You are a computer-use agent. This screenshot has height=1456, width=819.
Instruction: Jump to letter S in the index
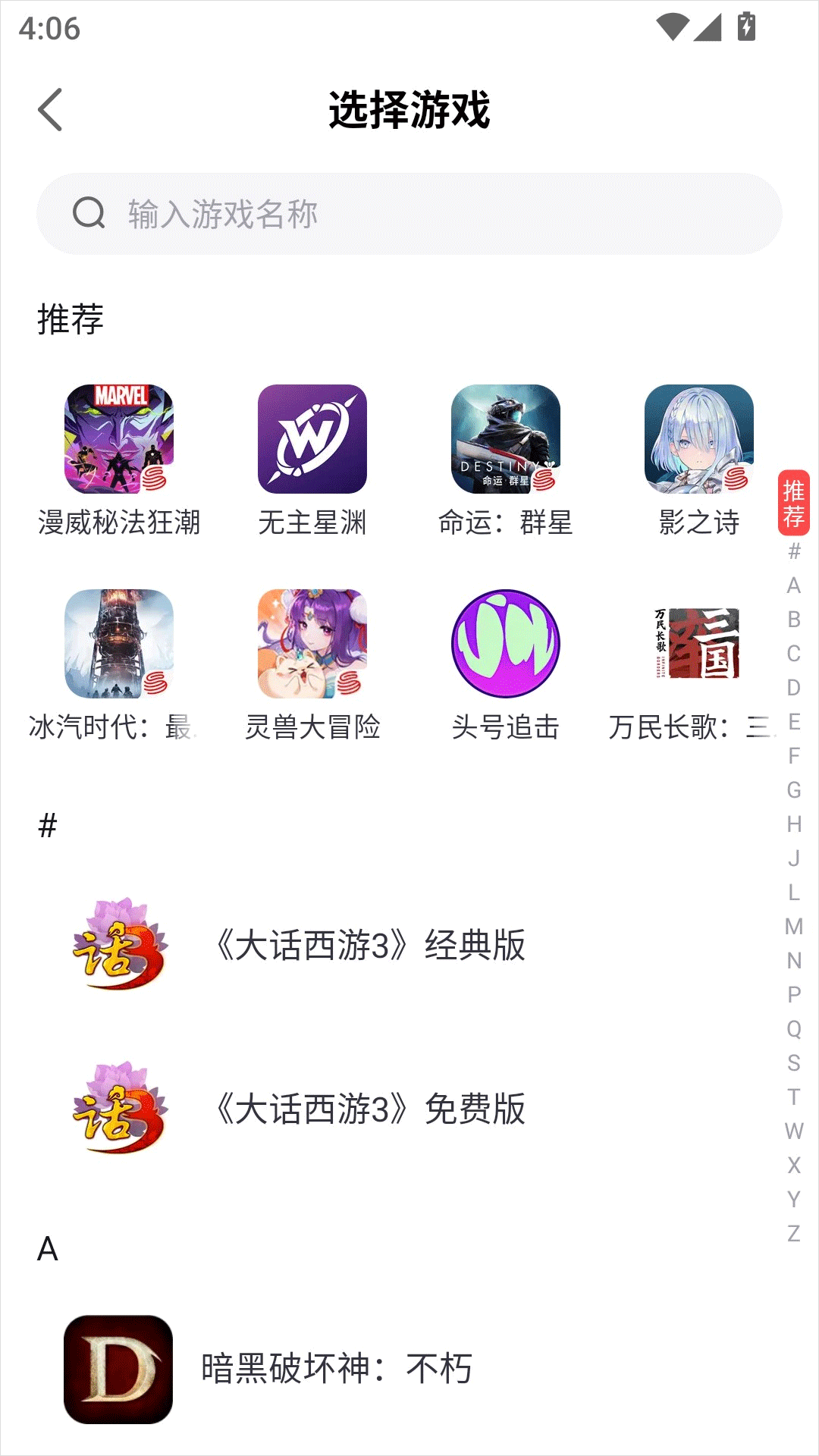click(794, 1063)
